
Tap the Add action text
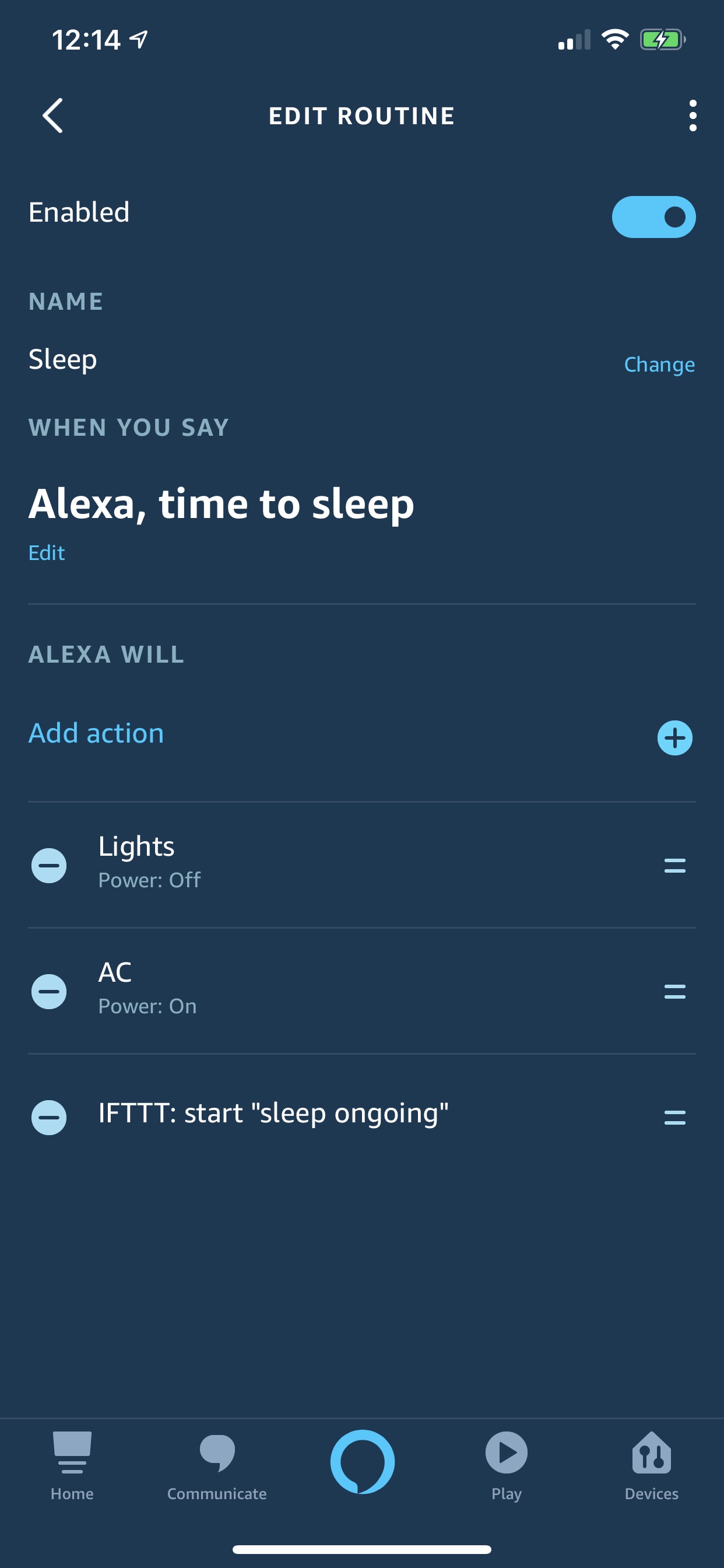coord(96,733)
